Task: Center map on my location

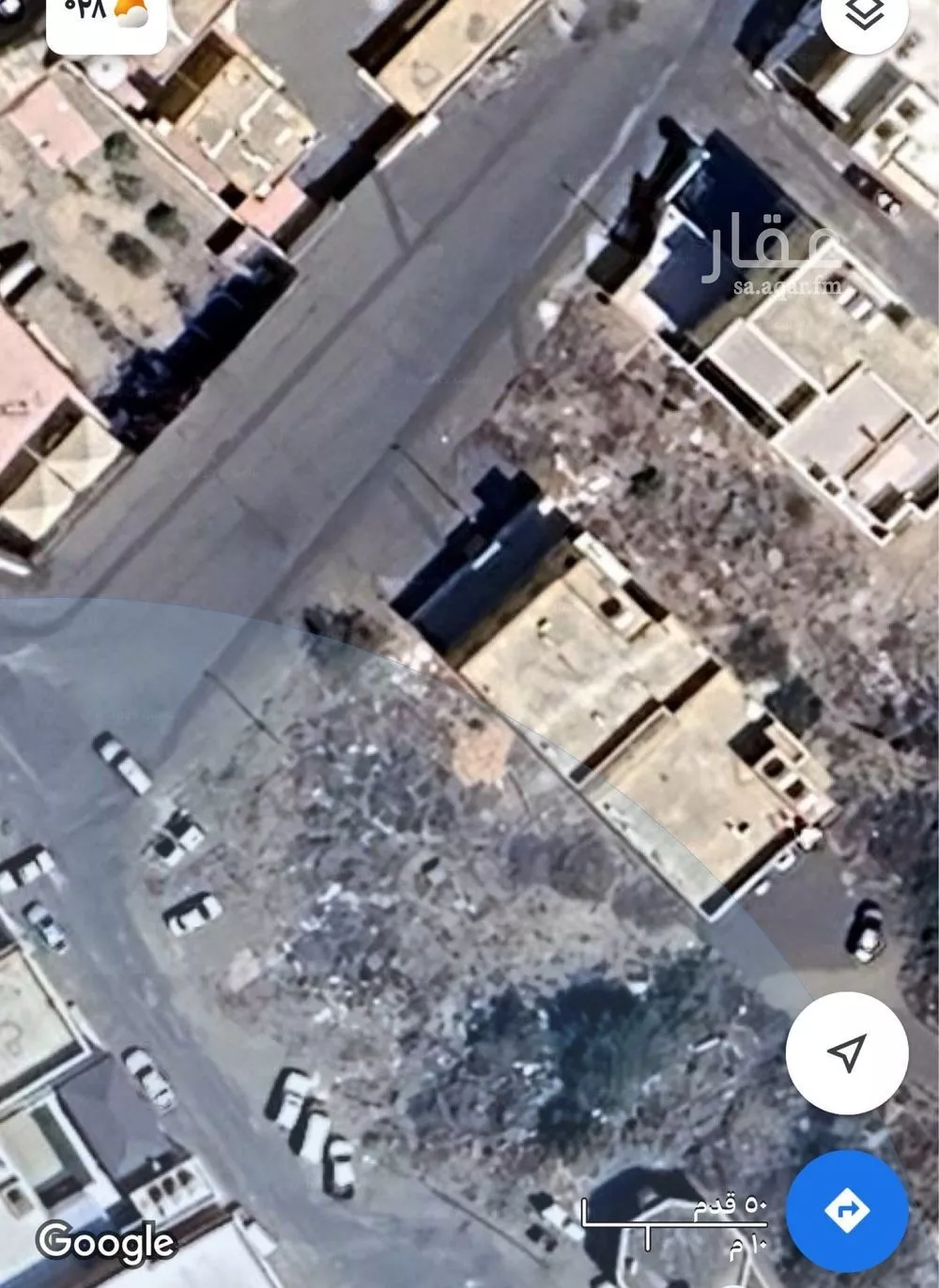Action: click(x=846, y=1050)
